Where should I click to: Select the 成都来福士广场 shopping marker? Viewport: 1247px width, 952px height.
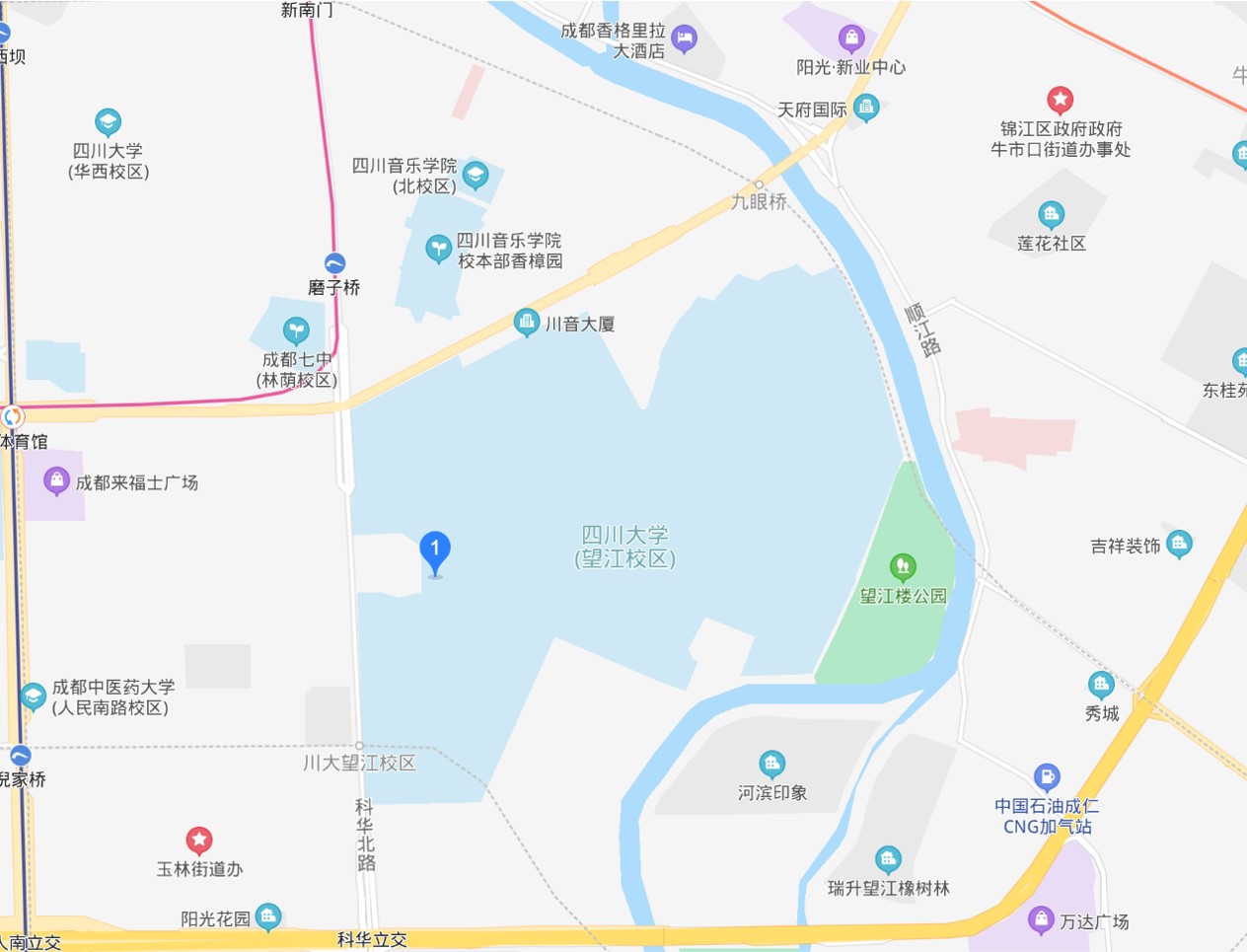pyautogui.click(x=57, y=481)
